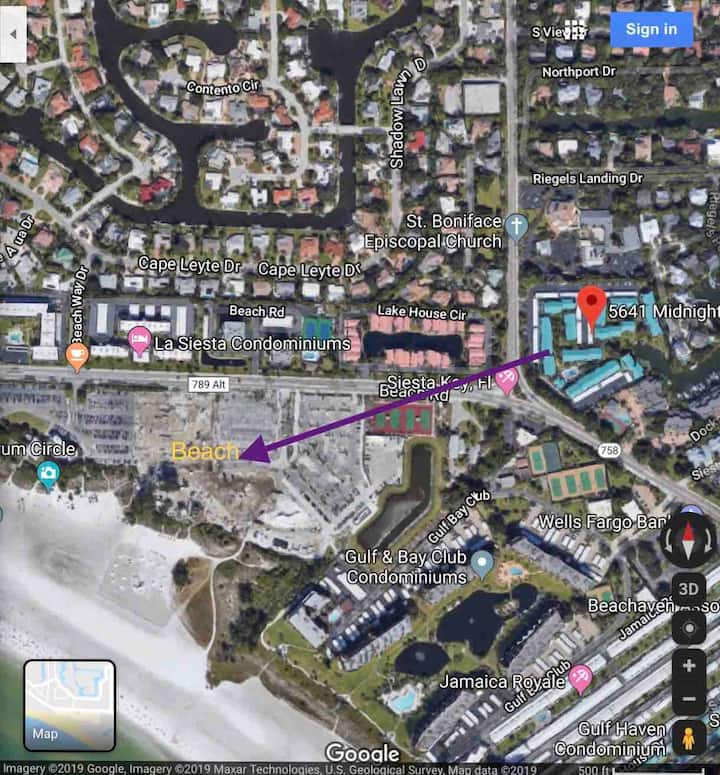
Task: Zoom in with the plus button
Action: (689, 665)
